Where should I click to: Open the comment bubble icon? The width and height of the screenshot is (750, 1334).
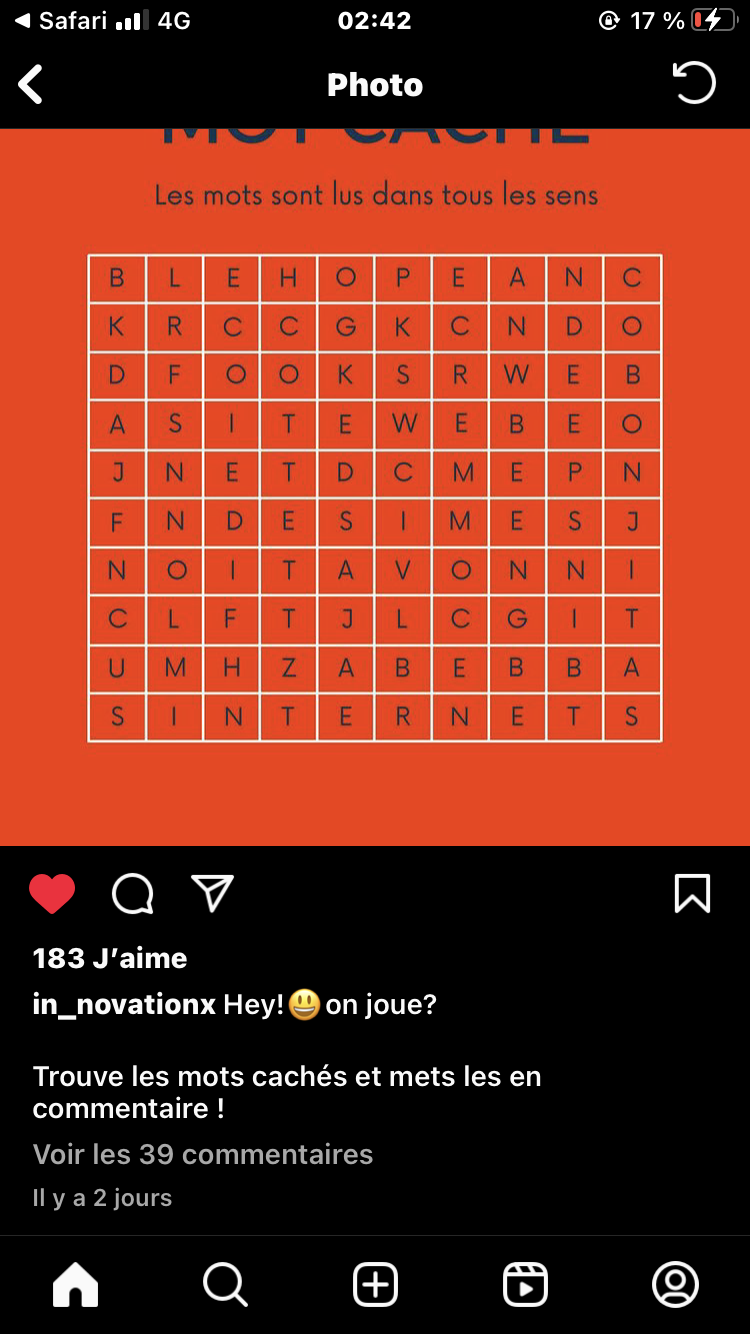[133, 894]
